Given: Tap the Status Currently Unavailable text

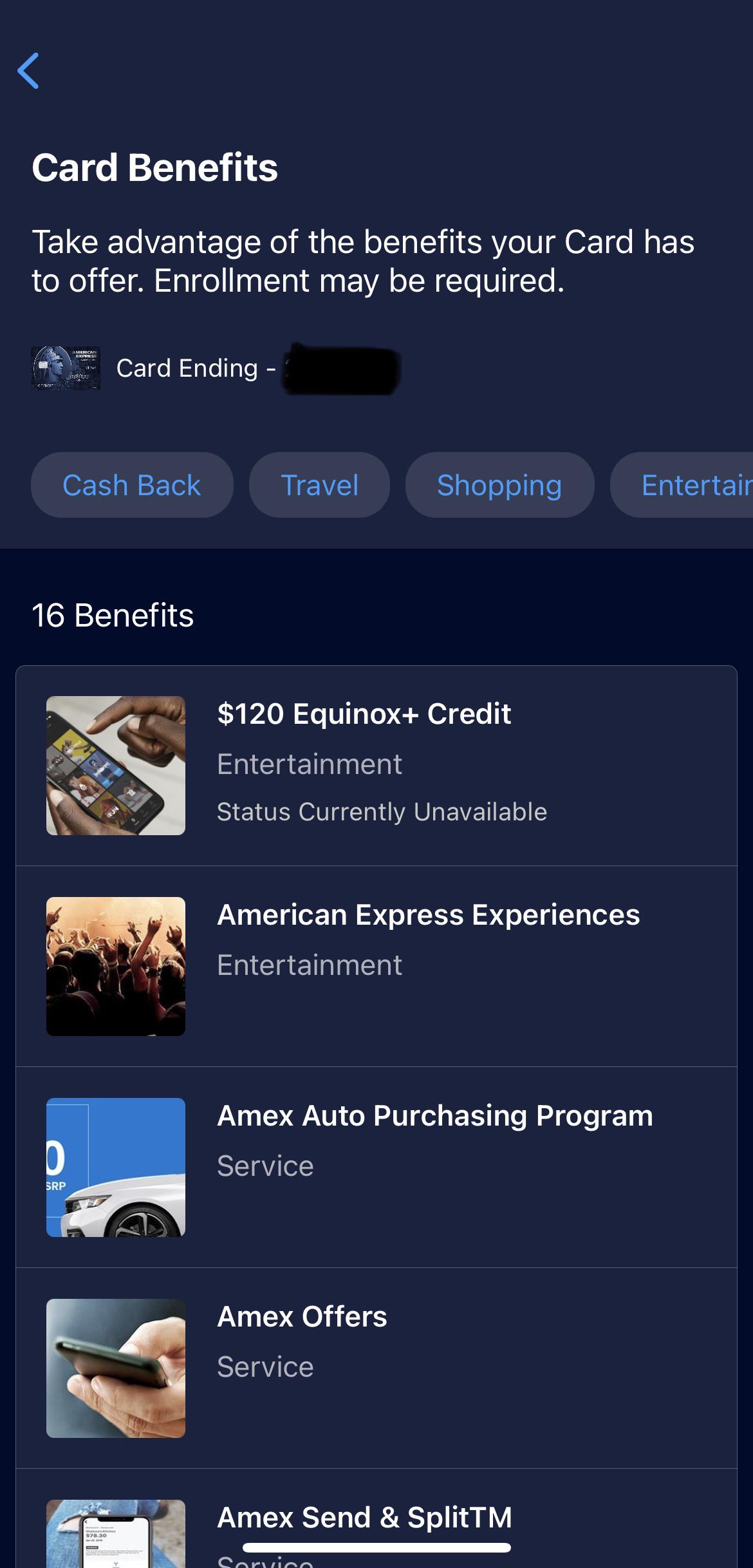Looking at the screenshot, I should tap(382, 812).
